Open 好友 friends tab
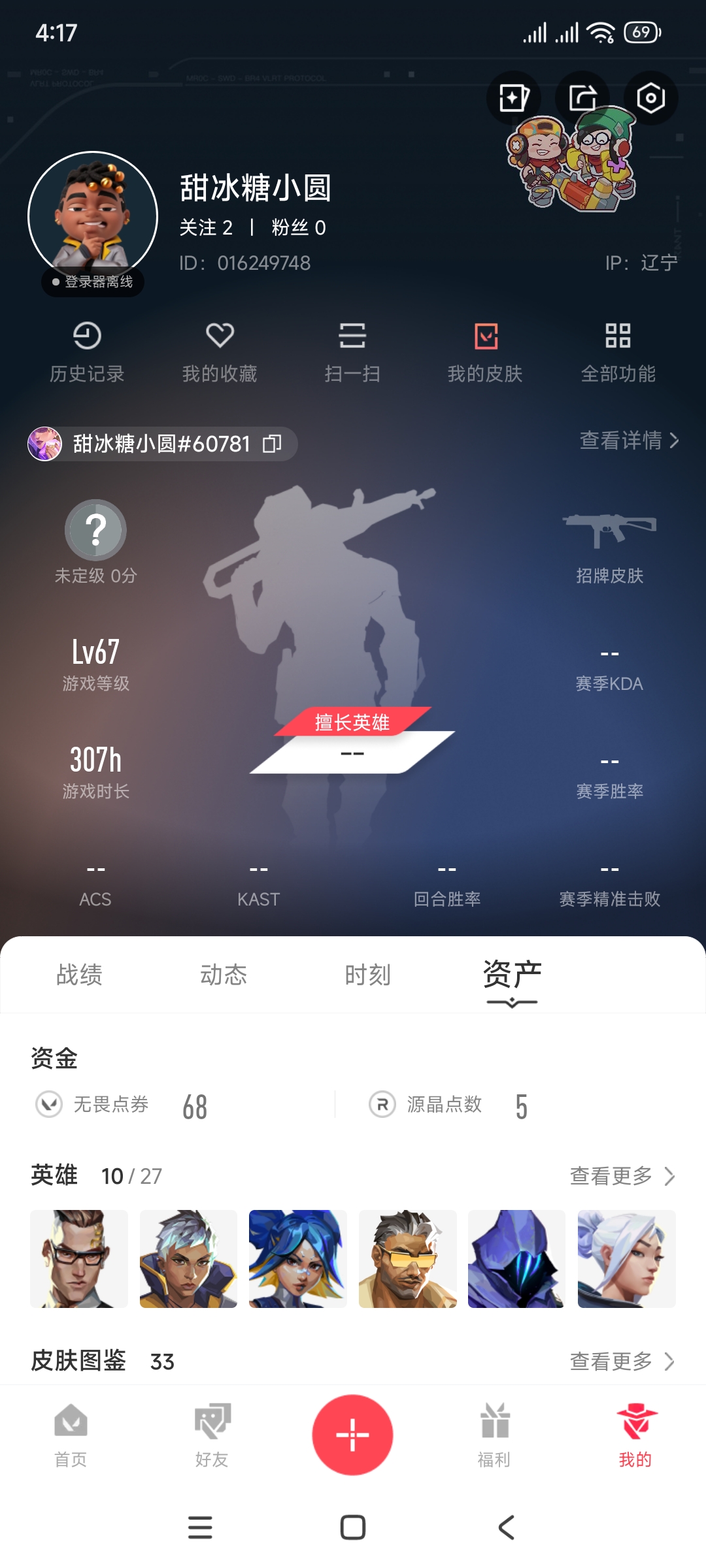Viewport: 706px width, 1568px height. click(212, 1435)
